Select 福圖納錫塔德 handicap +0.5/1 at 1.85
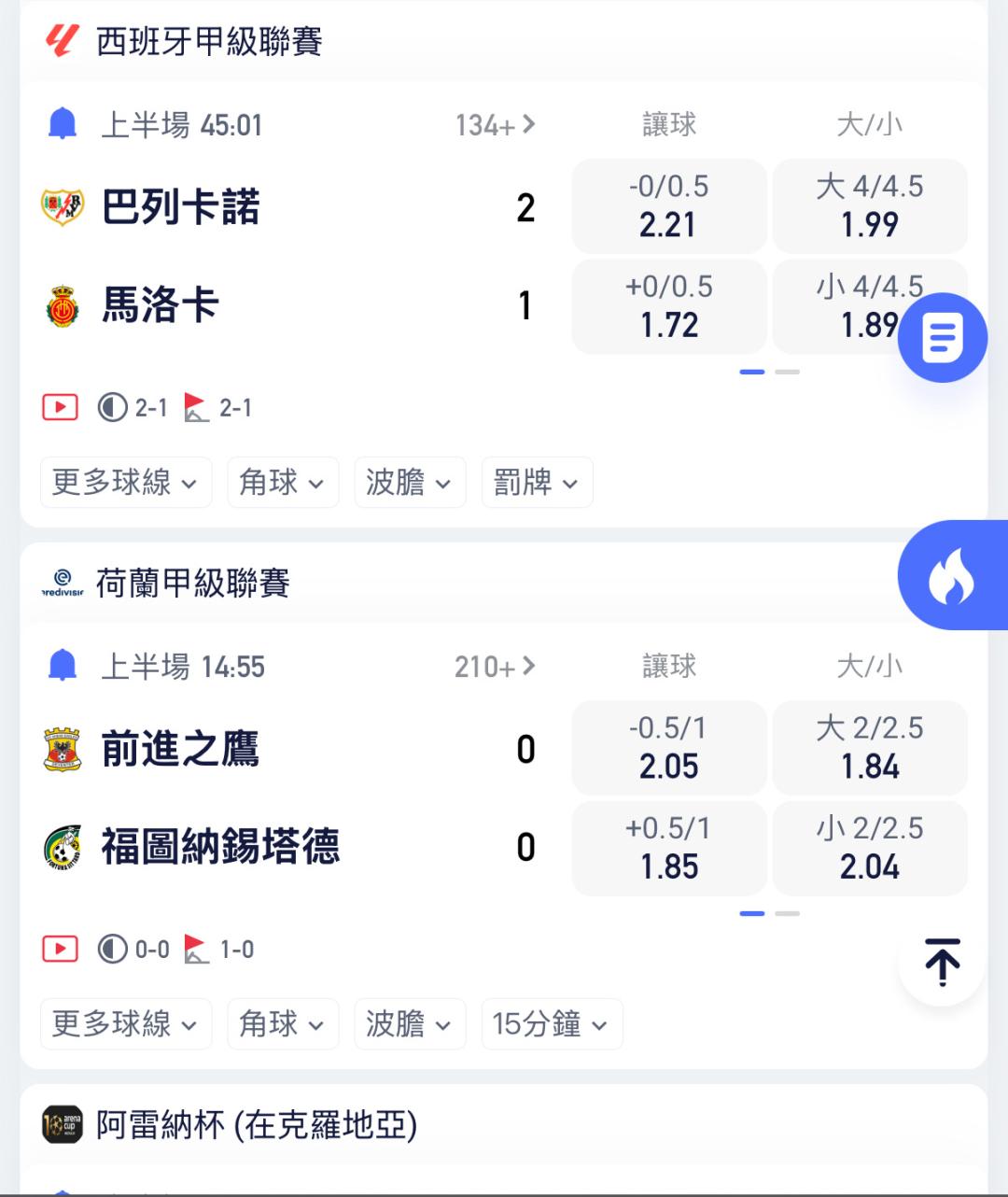The image size is (1008, 1197). 668,848
